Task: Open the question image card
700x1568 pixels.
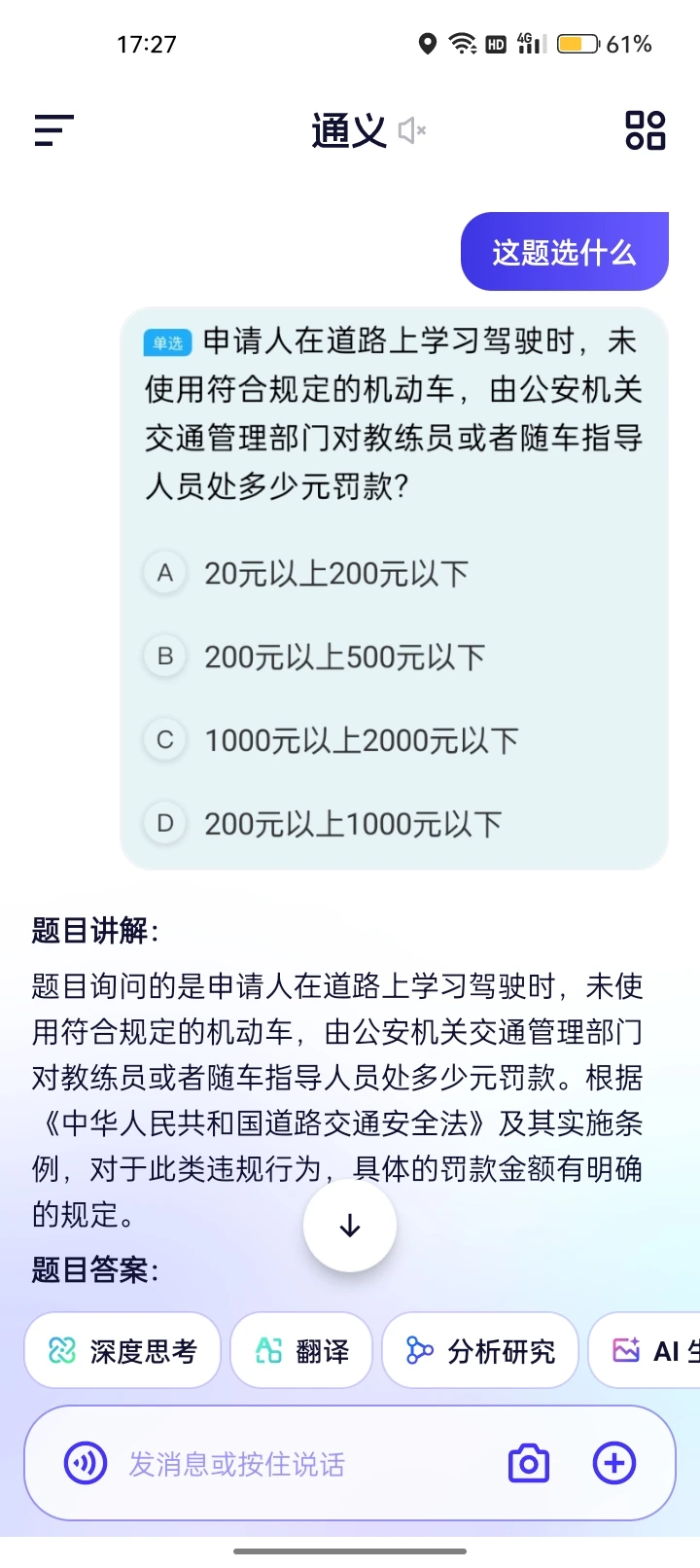Action: 394,588
